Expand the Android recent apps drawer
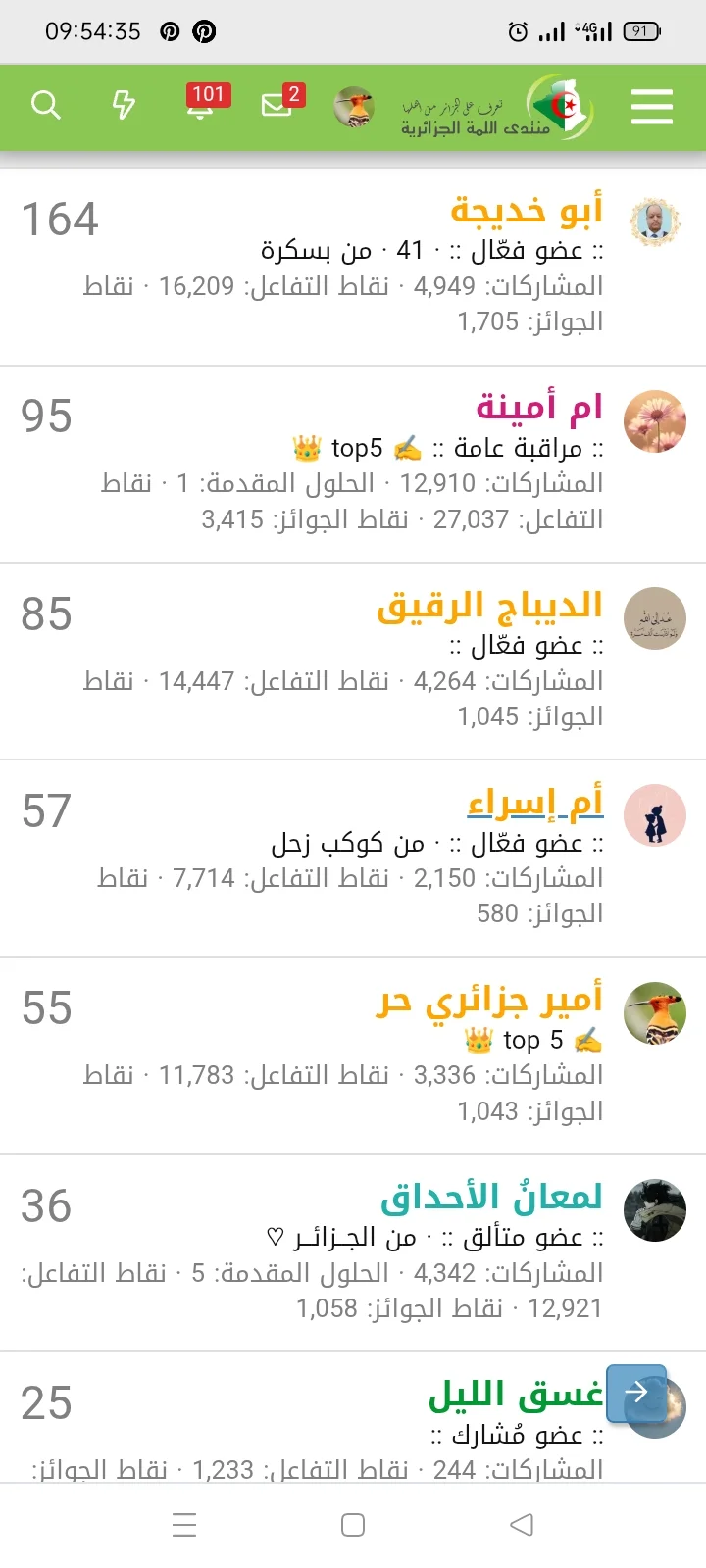The height and width of the screenshot is (1568, 706). (x=184, y=1525)
